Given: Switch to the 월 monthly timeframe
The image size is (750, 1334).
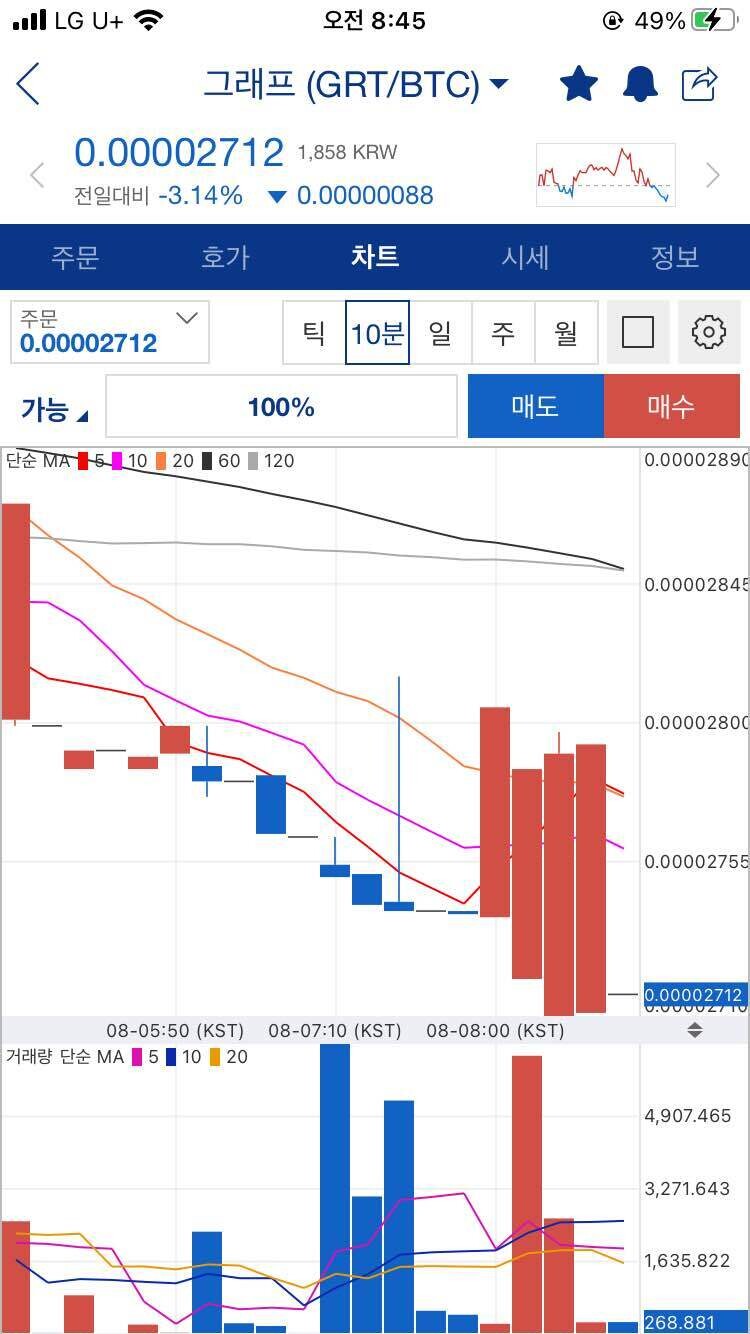Looking at the screenshot, I should pyautogui.click(x=566, y=332).
